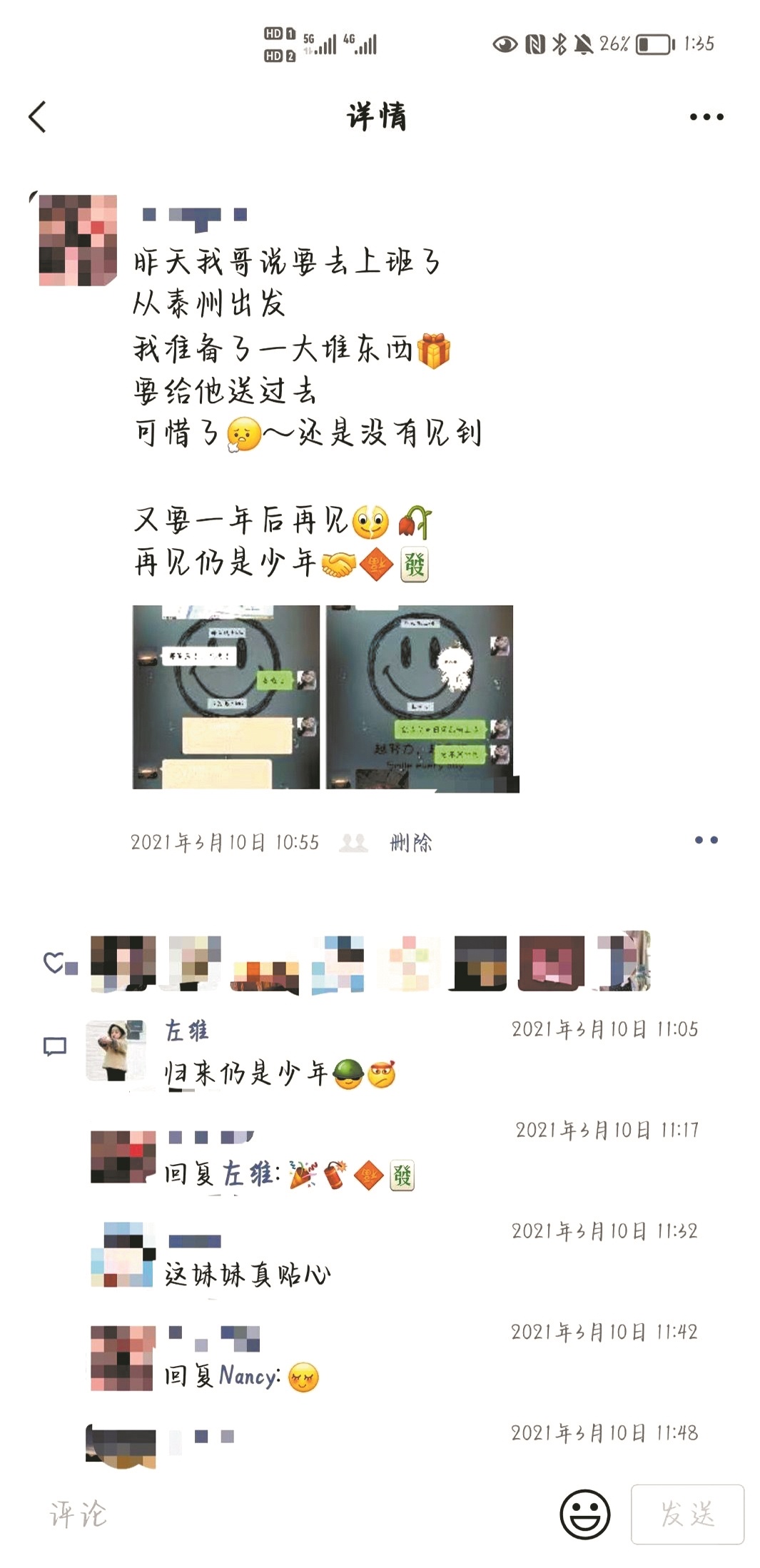Open the top-right overflow menu
The image size is (760, 1568).
pyautogui.click(x=706, y=117)
